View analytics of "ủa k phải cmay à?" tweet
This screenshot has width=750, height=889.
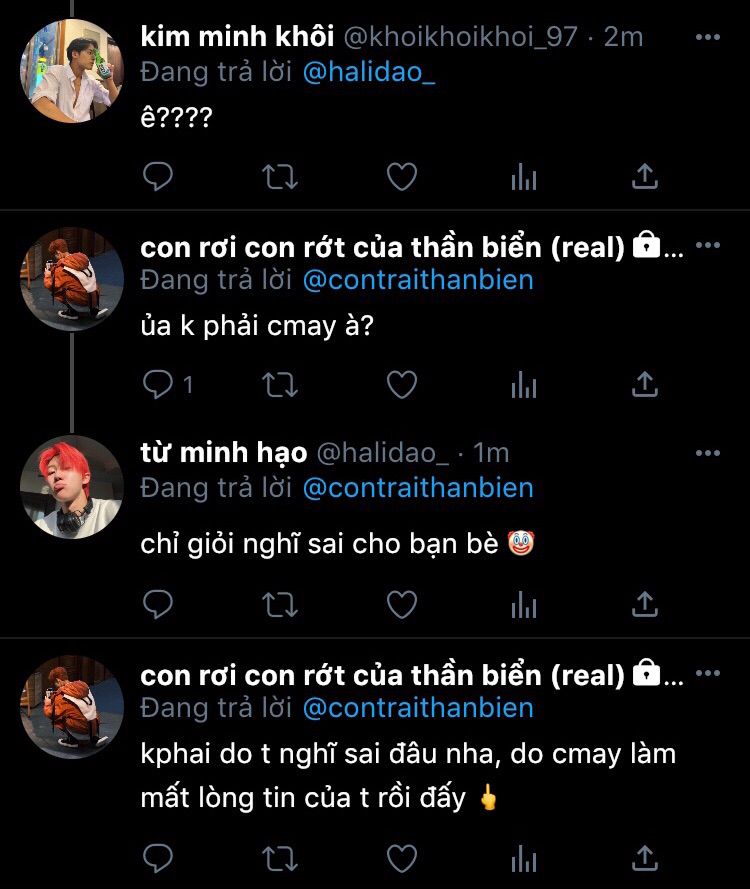click(x=523, y=383)
